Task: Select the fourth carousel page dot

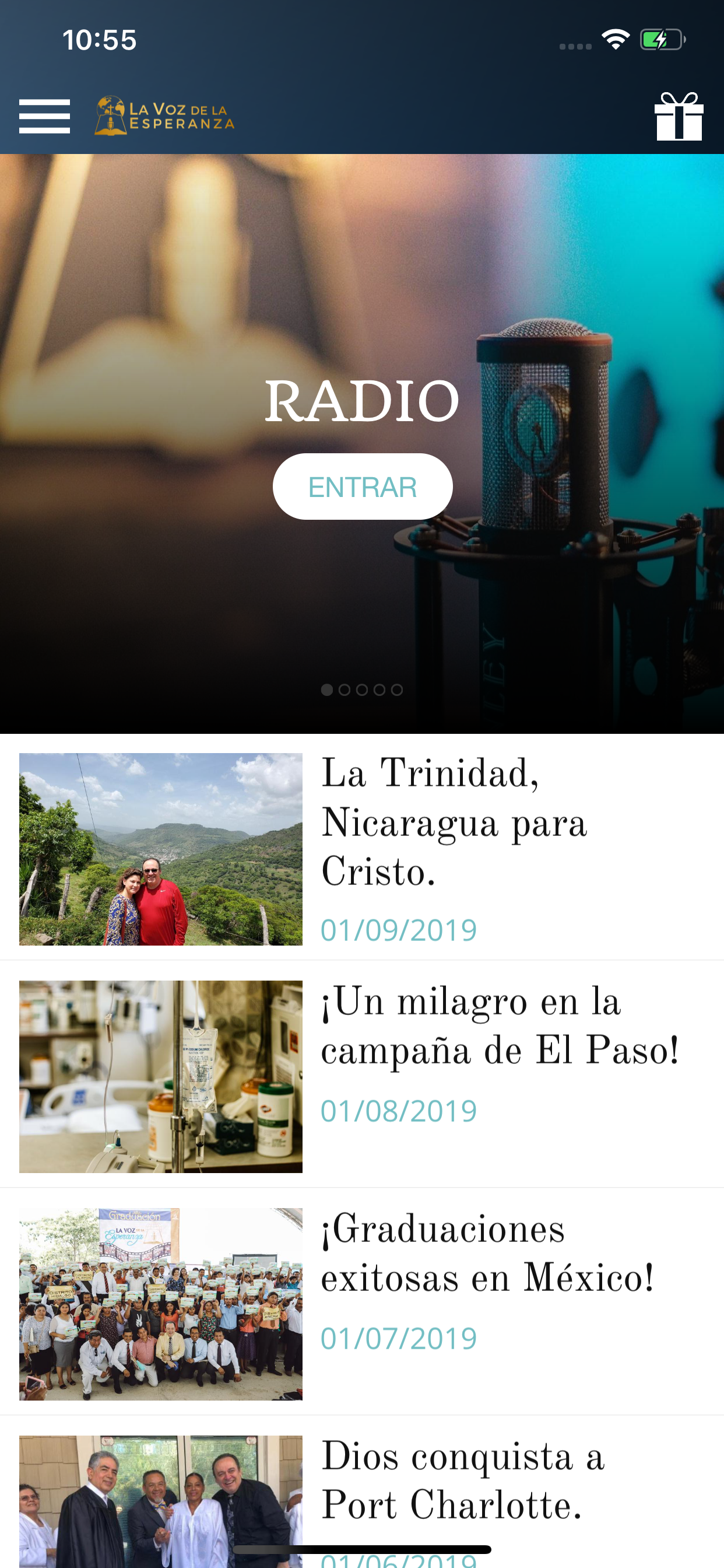Action: coord(380,688)
